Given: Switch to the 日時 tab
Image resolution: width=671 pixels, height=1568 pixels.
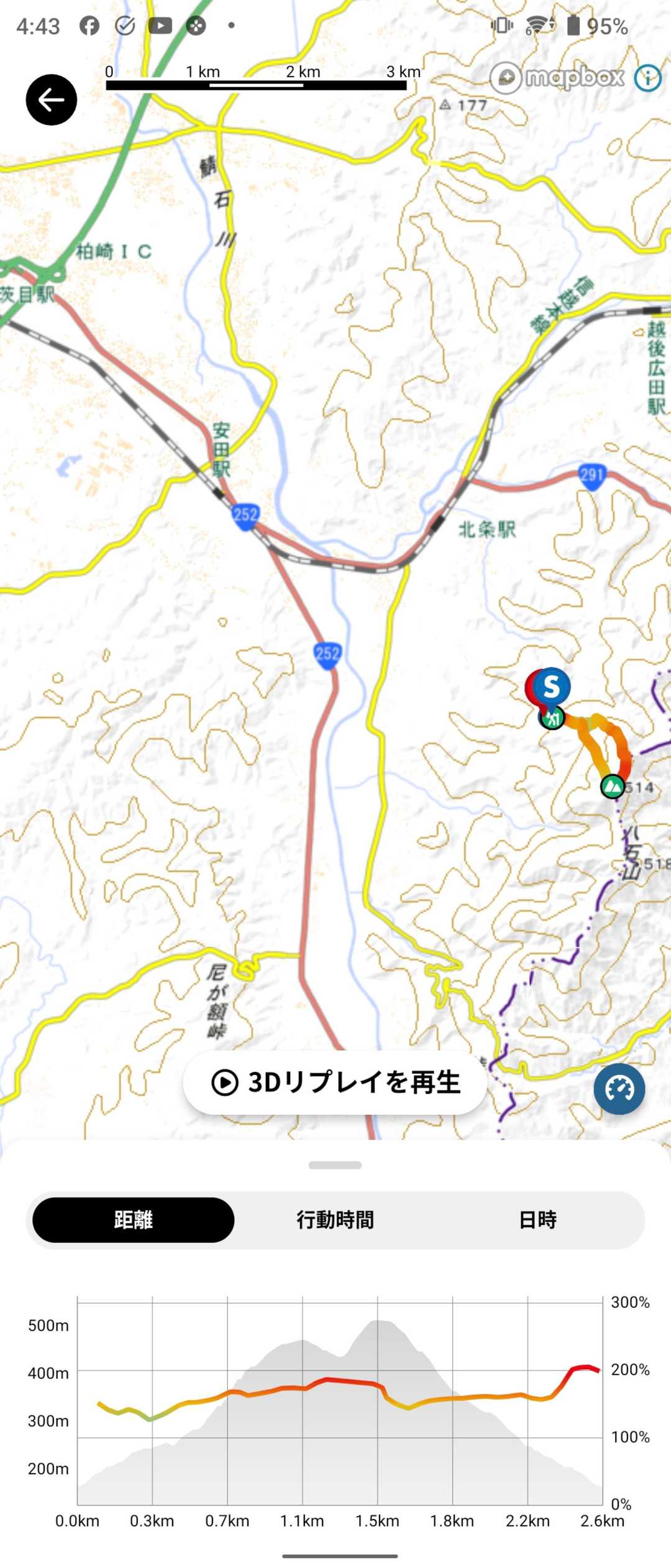Looking at the screenshot, I should point(537,1220).
